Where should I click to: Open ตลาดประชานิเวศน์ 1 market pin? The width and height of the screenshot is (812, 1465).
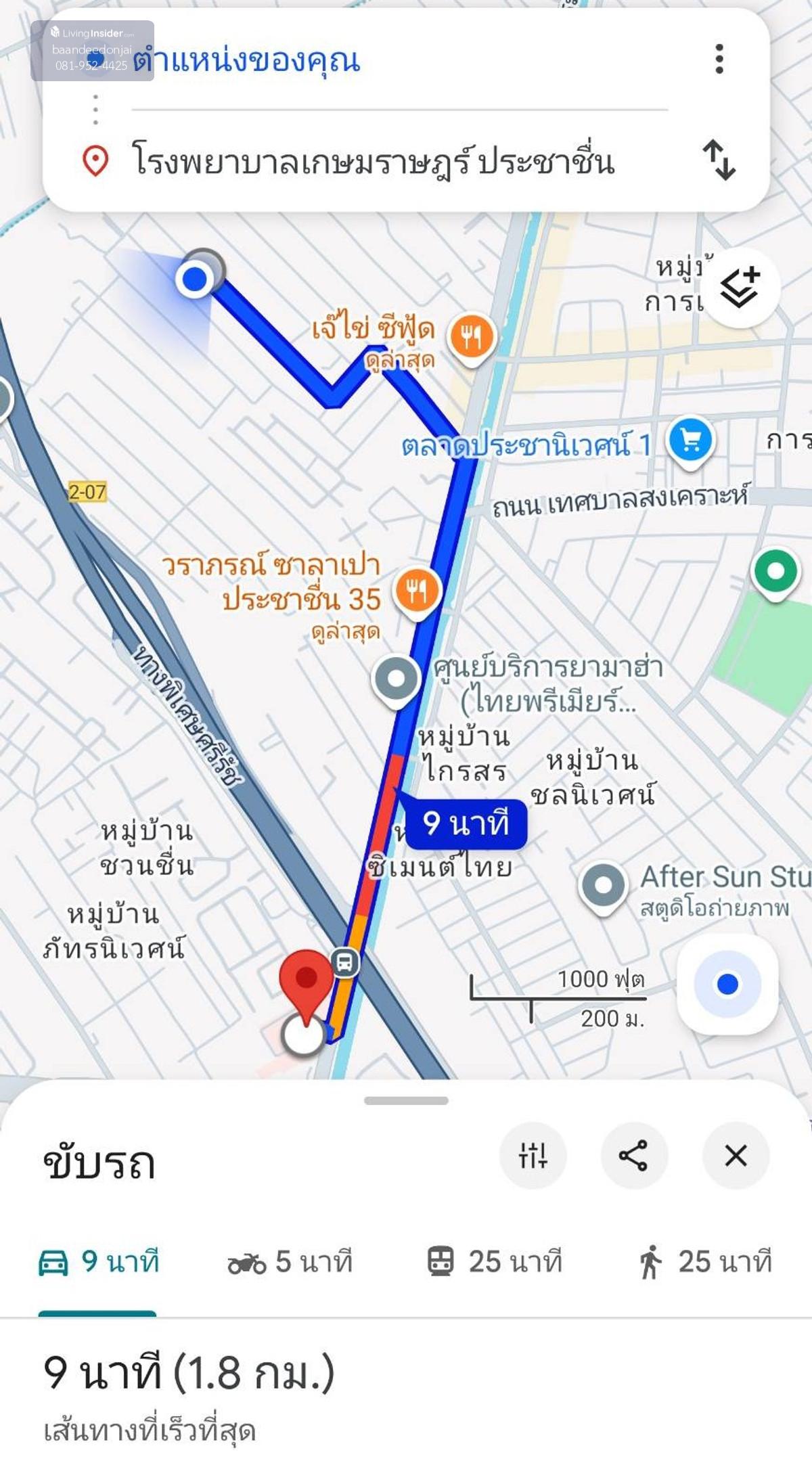[690, 441]
